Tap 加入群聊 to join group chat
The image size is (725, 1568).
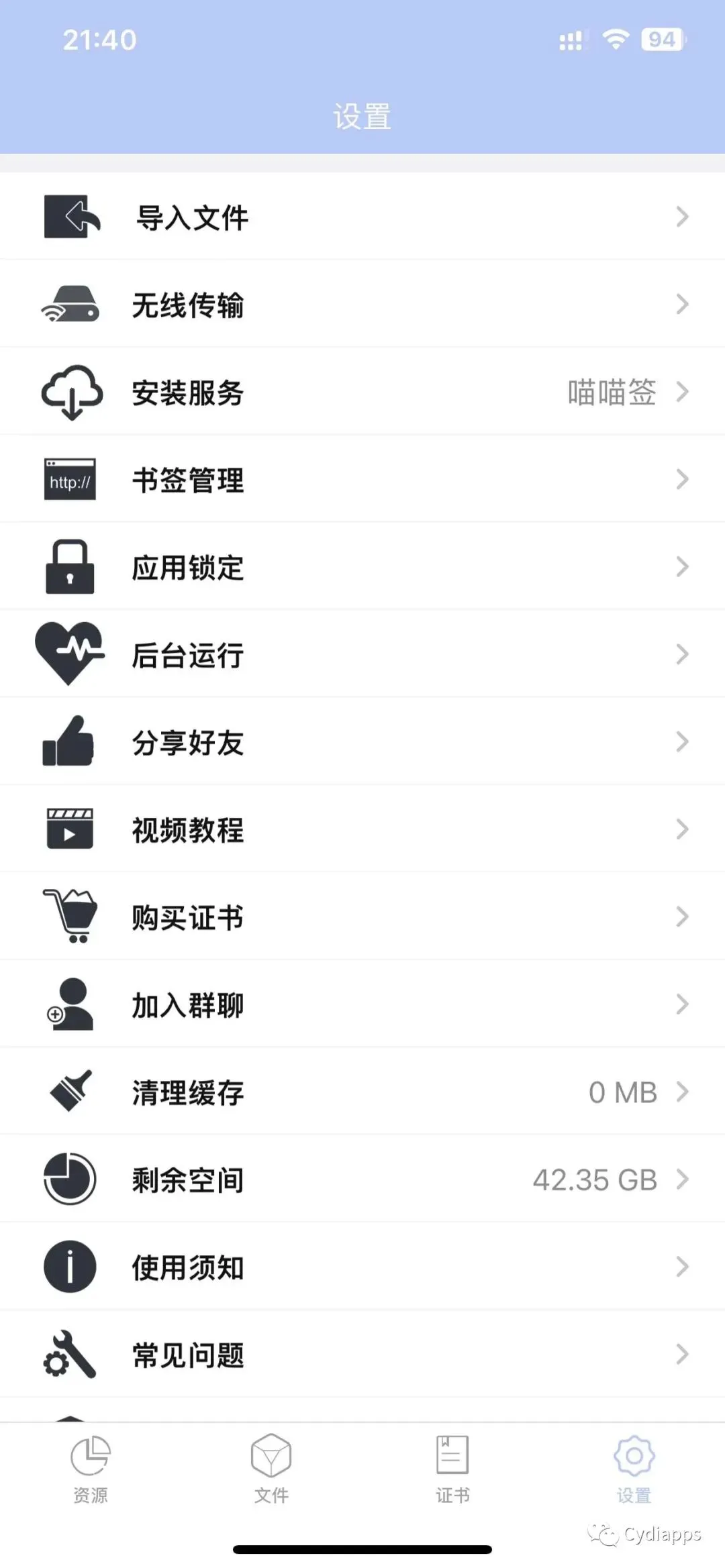(x=362, y=1004)
